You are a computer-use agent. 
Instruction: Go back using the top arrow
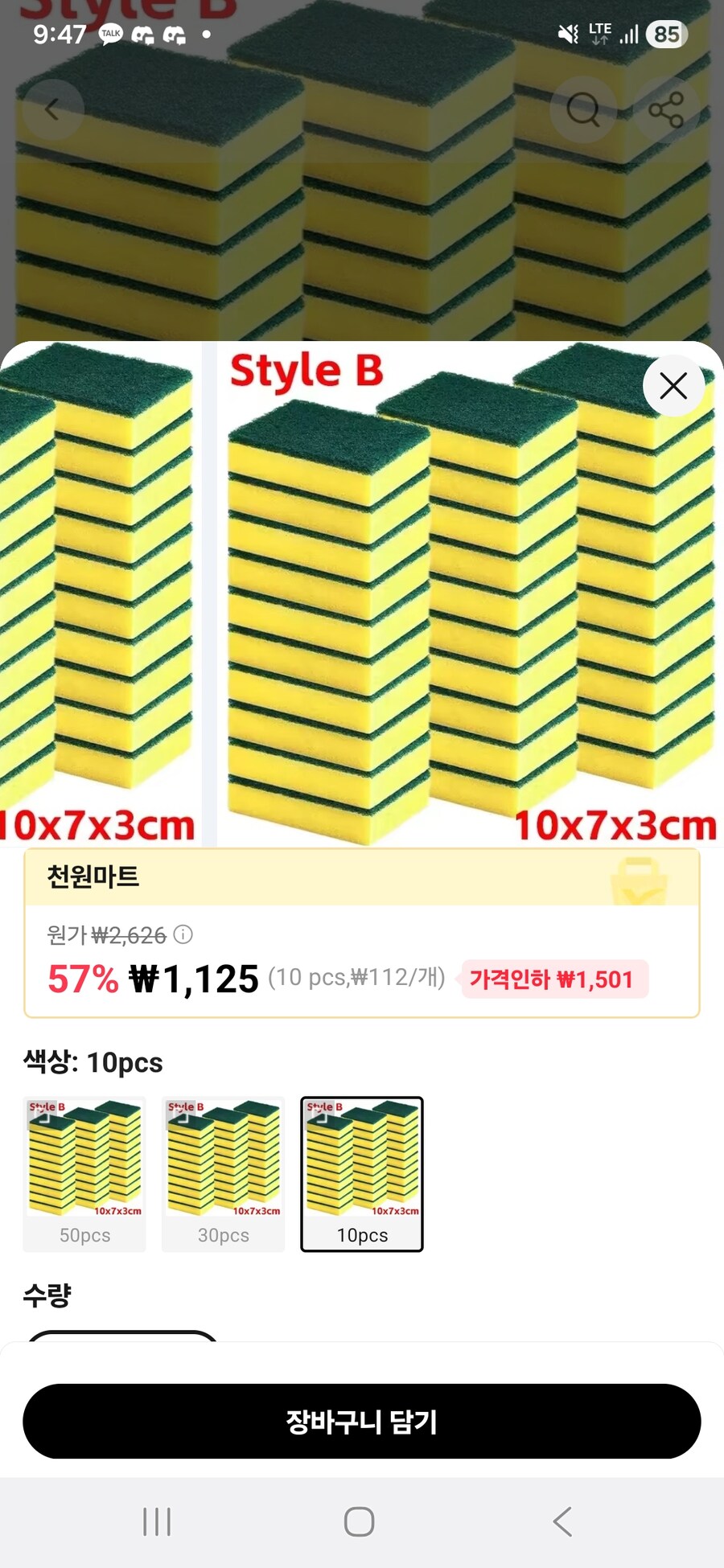tap(52, 109)
